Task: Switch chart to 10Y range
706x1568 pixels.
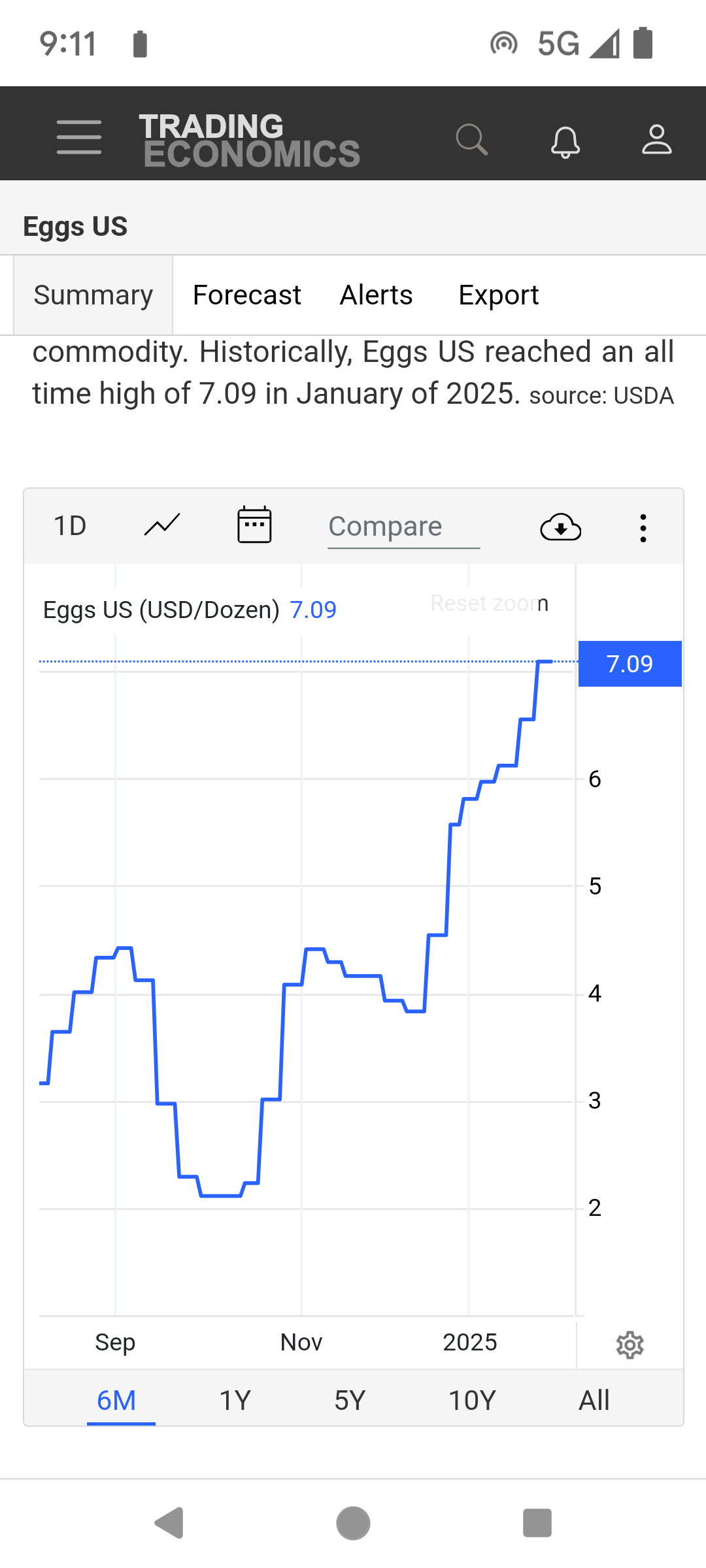Action: coord(472,1400)
